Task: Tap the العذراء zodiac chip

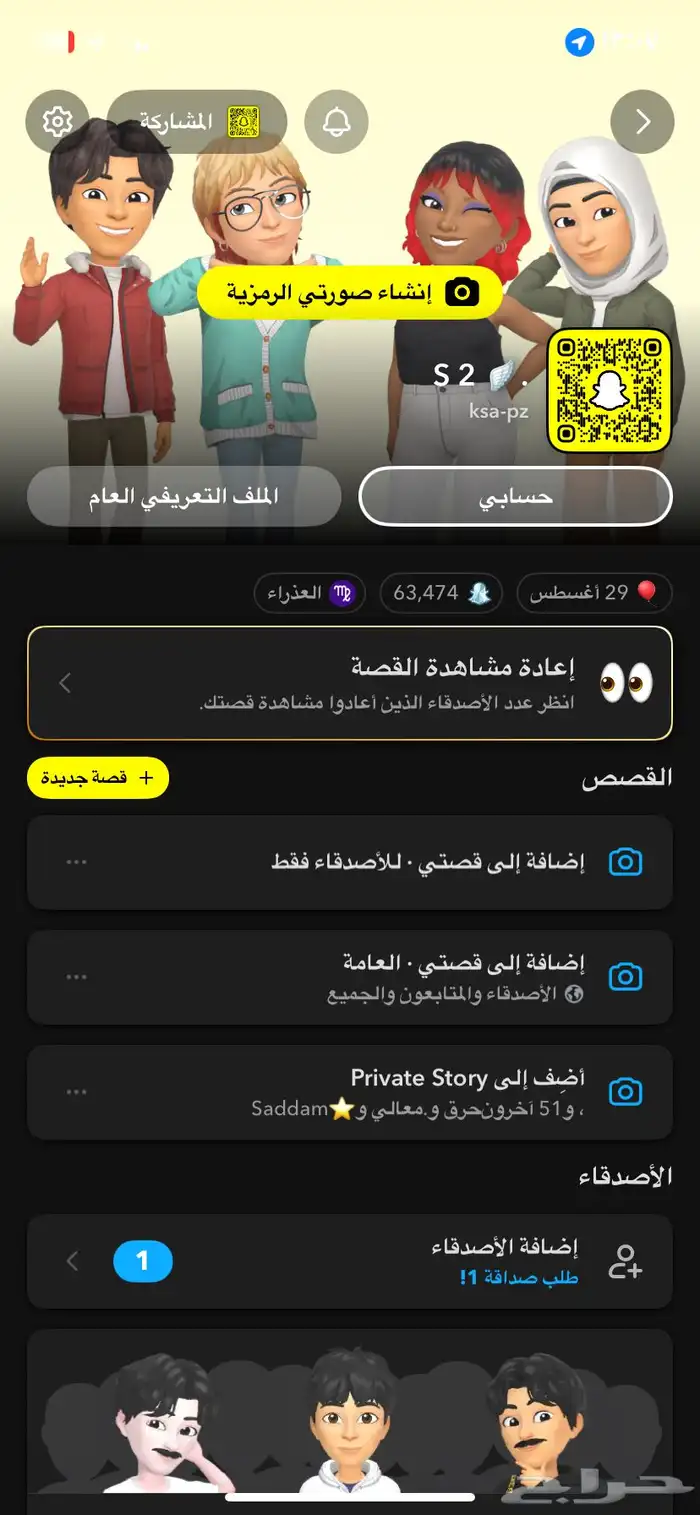Action: click(x=310, y=593)
